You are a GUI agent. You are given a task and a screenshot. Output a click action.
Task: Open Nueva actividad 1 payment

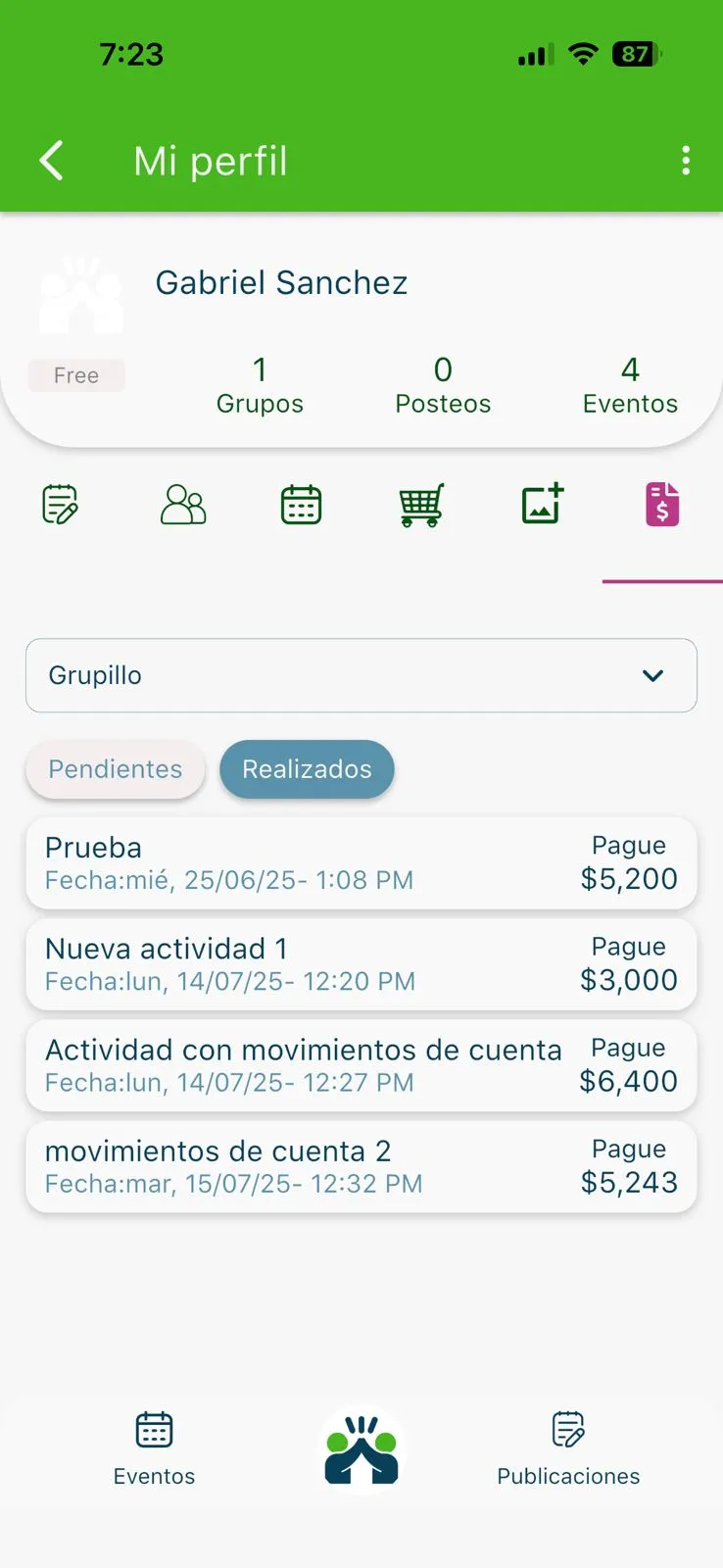point(361,964)
